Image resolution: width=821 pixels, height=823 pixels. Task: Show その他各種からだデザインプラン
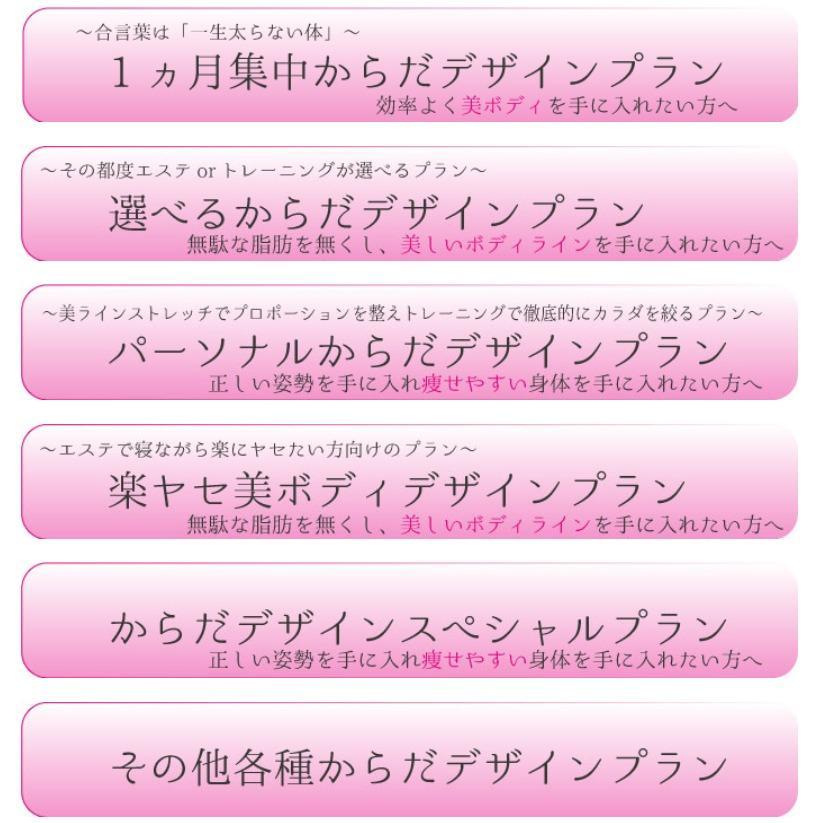pyautogui.click(x=410, y=762)
